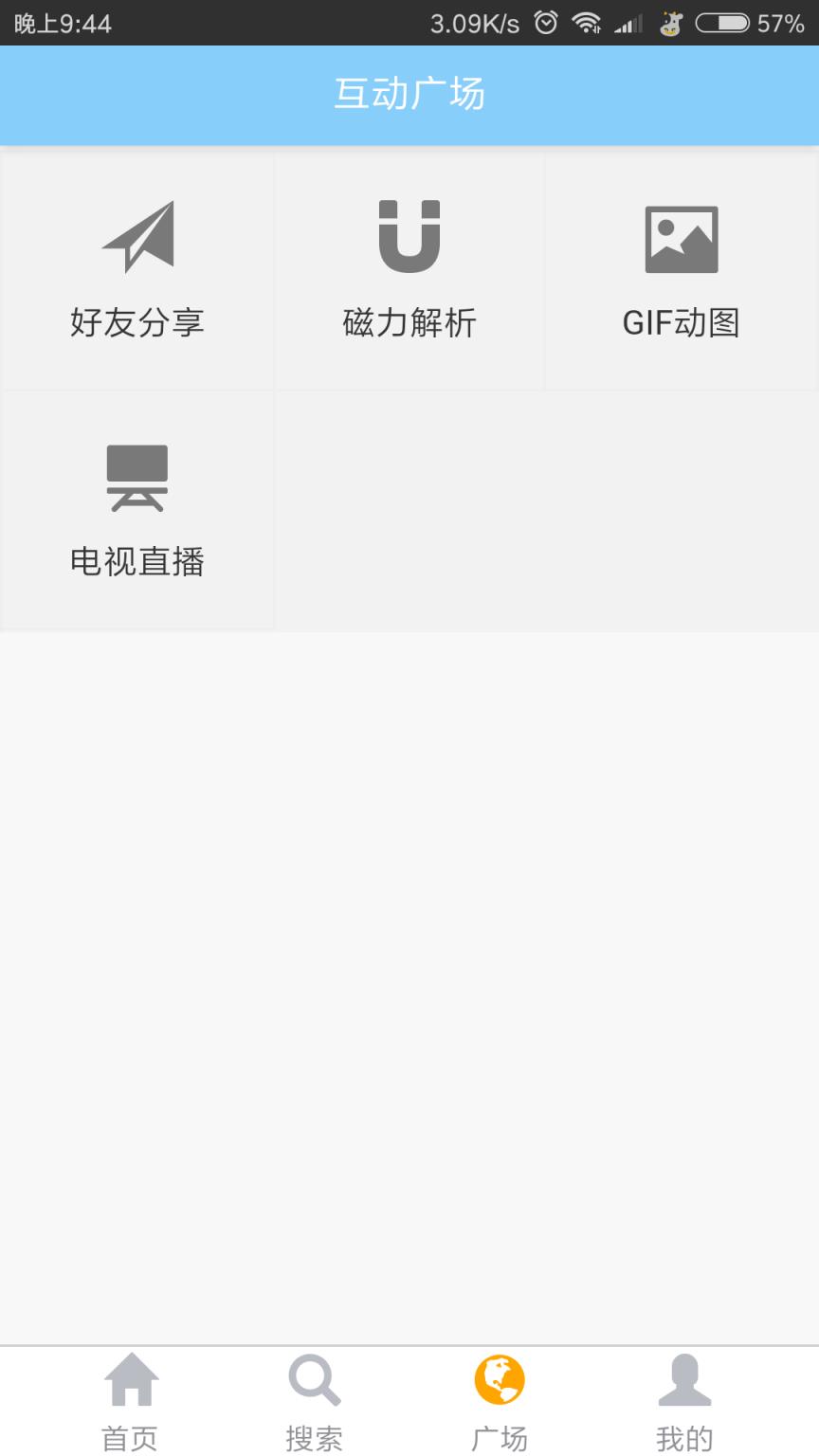
Task: Tap the 互动广场 title bar
Action: (x=409, y=95)
